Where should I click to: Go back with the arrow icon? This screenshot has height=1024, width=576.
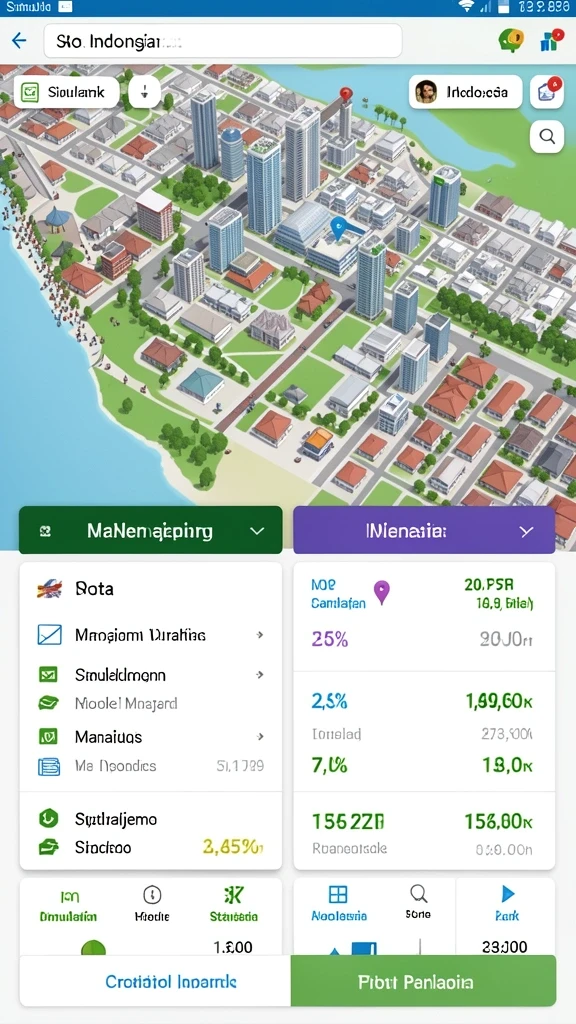19,41
